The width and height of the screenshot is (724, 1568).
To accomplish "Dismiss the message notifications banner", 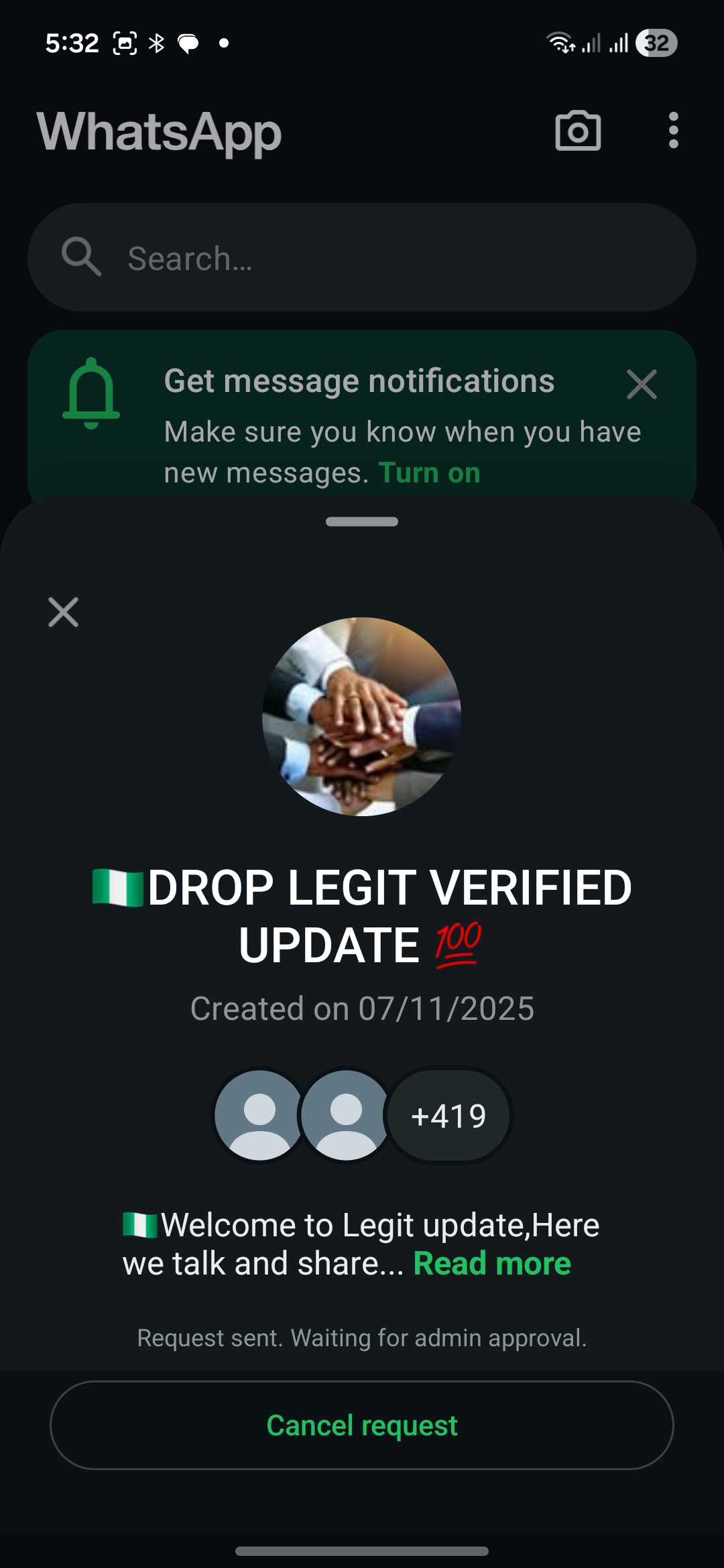I will coord(642,385).
